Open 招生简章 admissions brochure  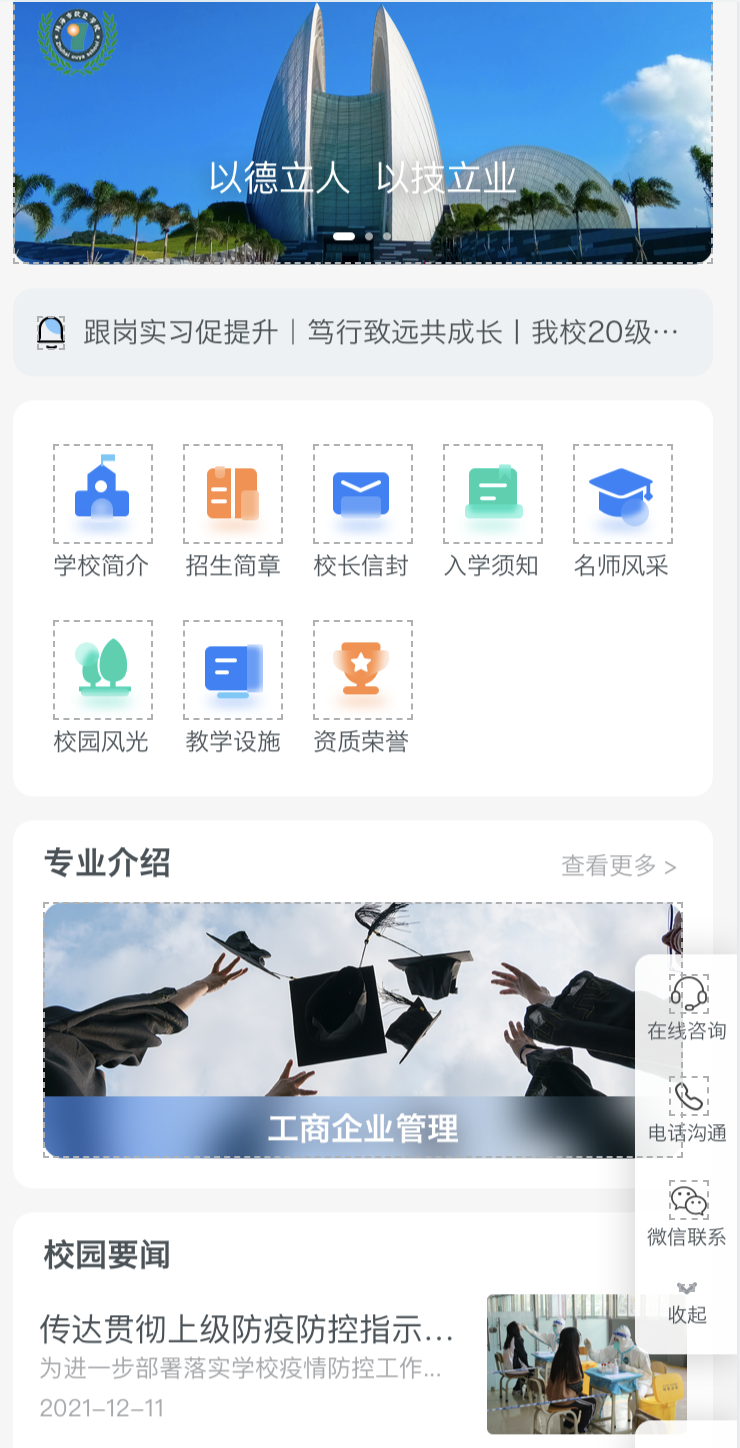point(232,510)
